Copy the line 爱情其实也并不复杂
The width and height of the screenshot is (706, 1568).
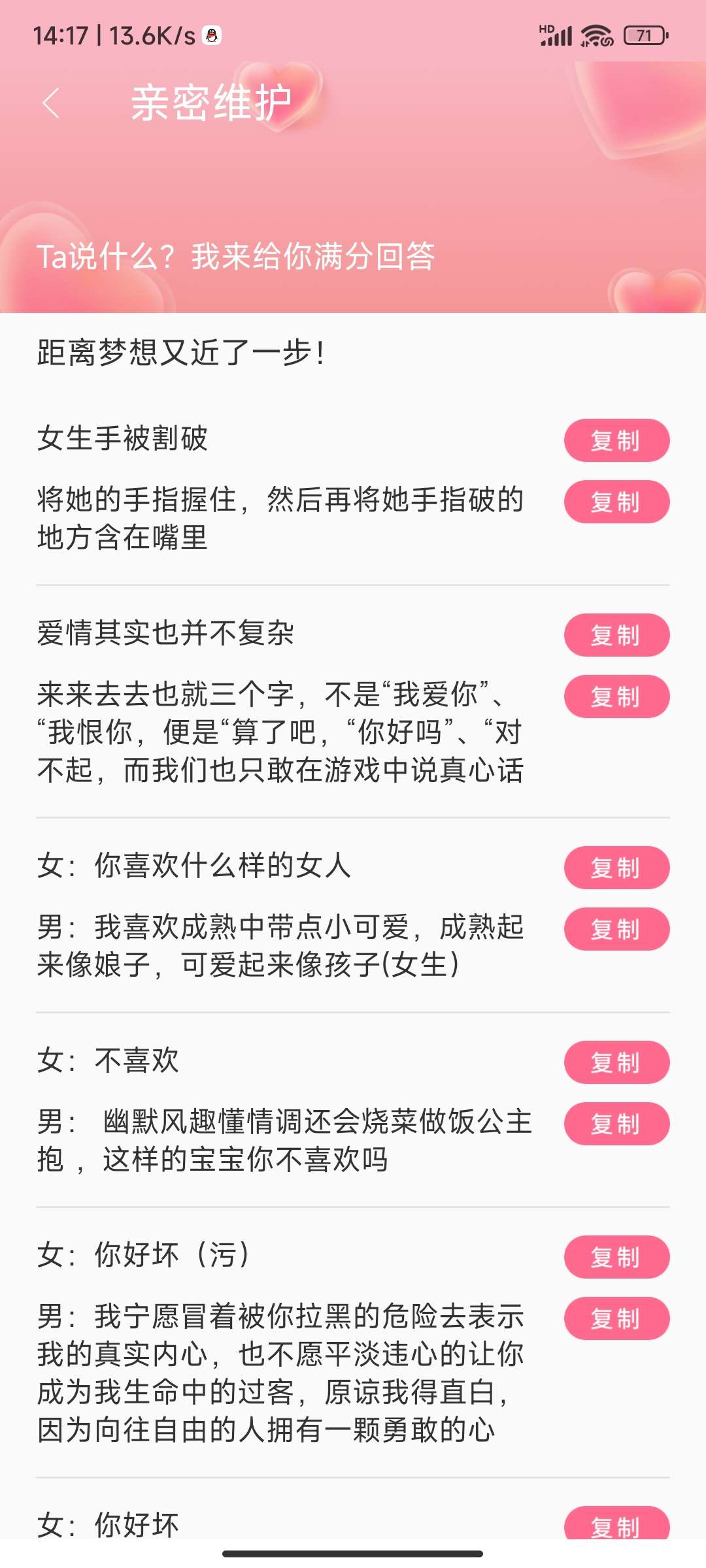[x=616, y=635]
